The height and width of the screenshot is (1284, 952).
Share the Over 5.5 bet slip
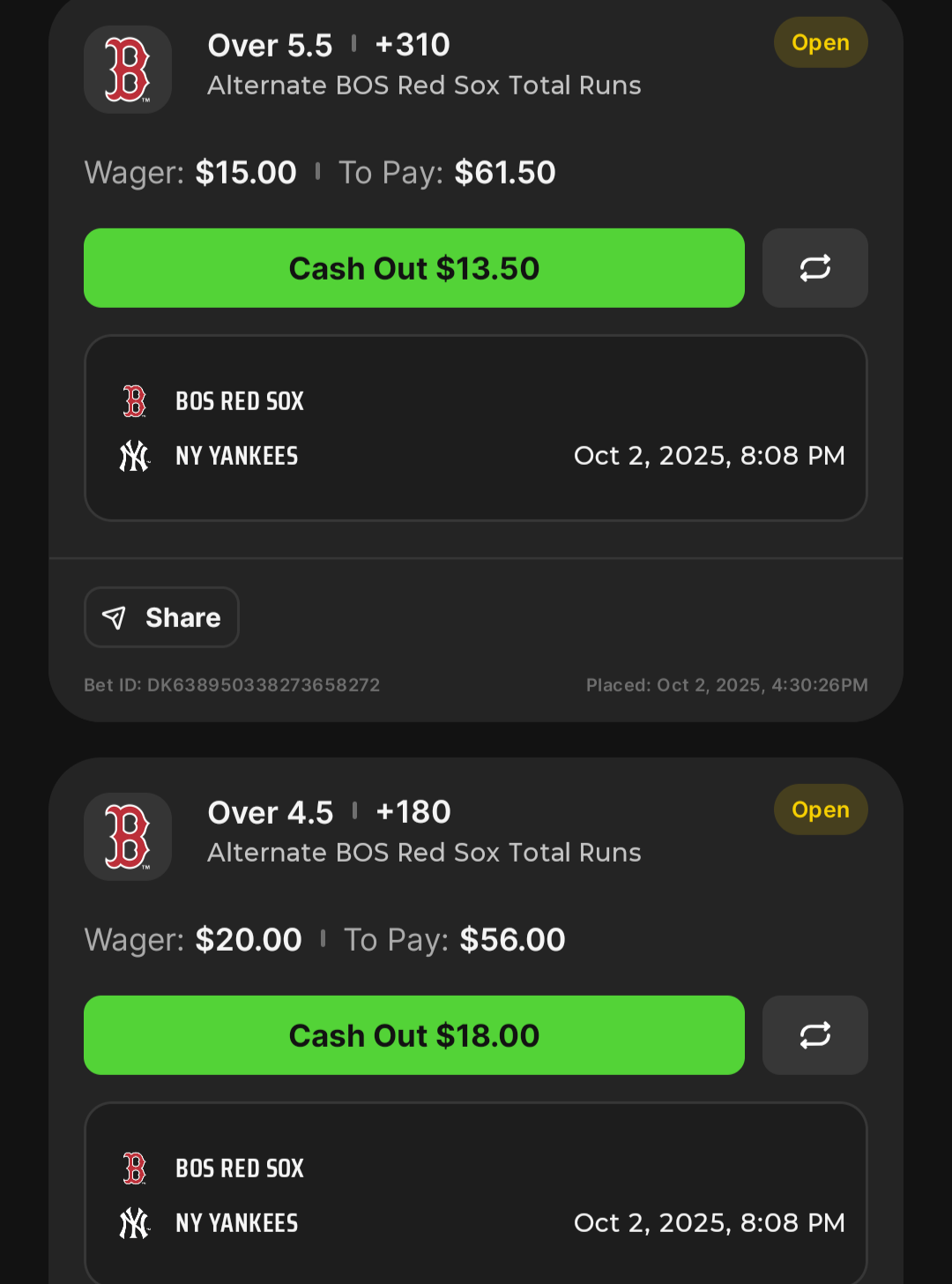[161, 617]
